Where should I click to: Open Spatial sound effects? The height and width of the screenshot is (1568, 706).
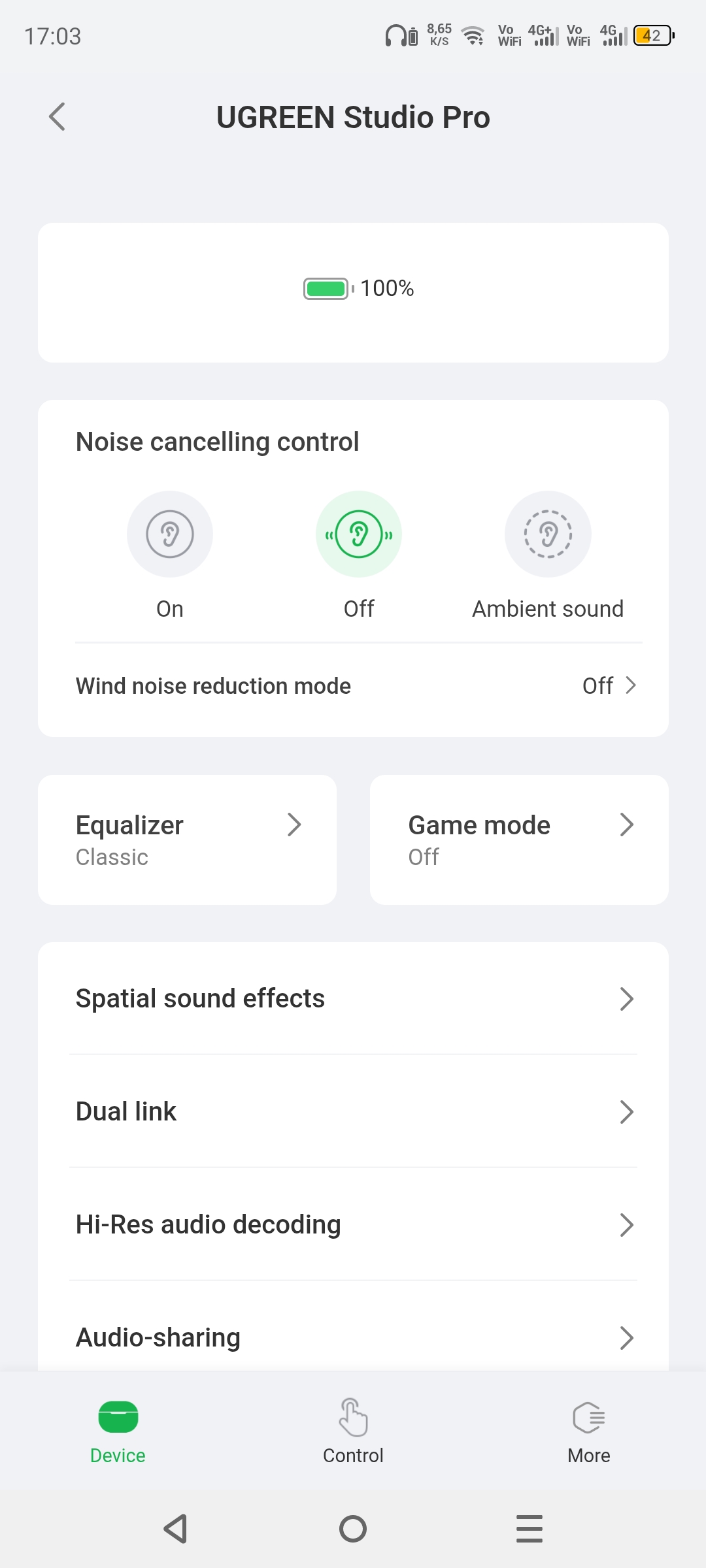(353, 998)
